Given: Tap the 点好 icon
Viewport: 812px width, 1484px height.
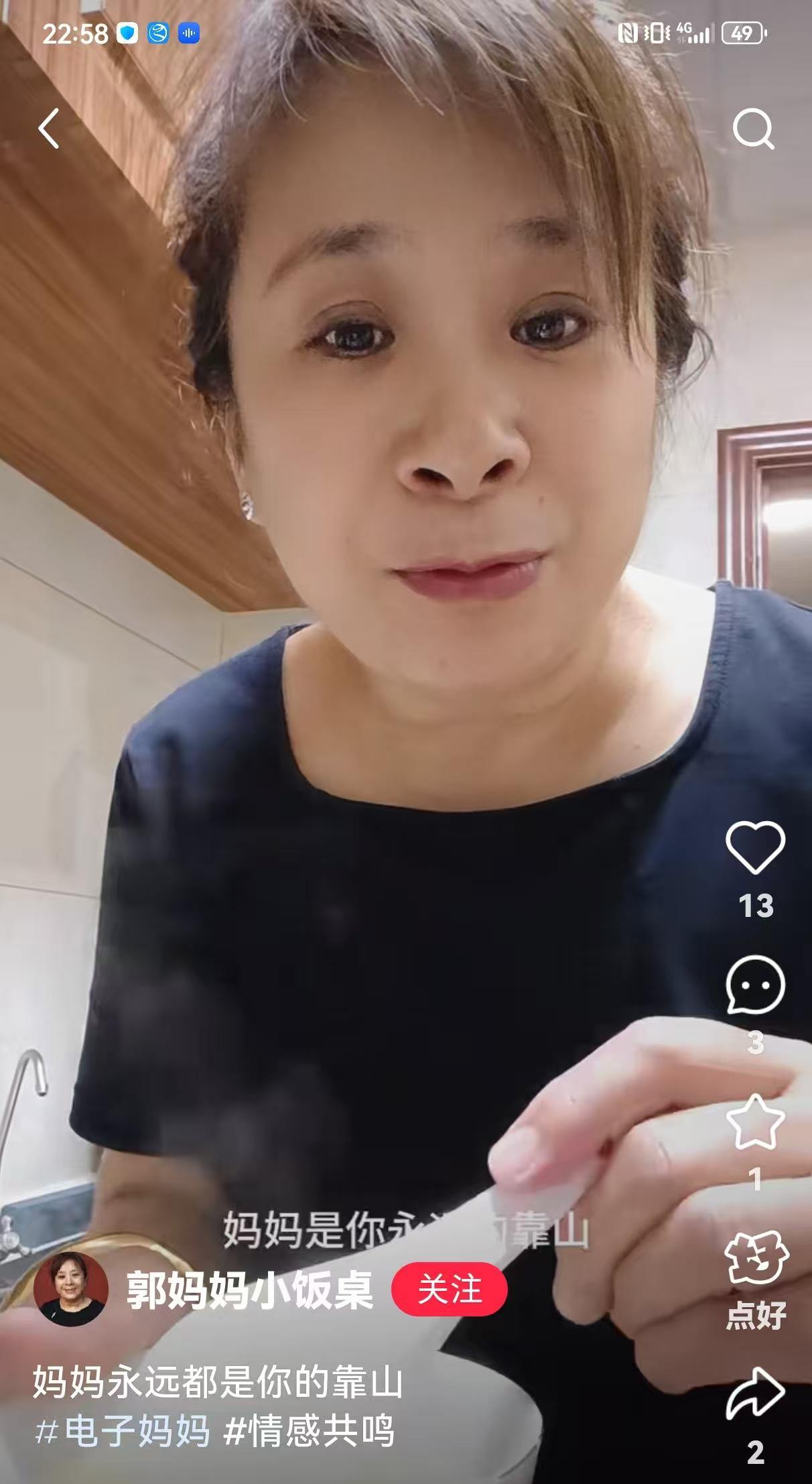Looking at the screenshot, I should coord(756,1260).
